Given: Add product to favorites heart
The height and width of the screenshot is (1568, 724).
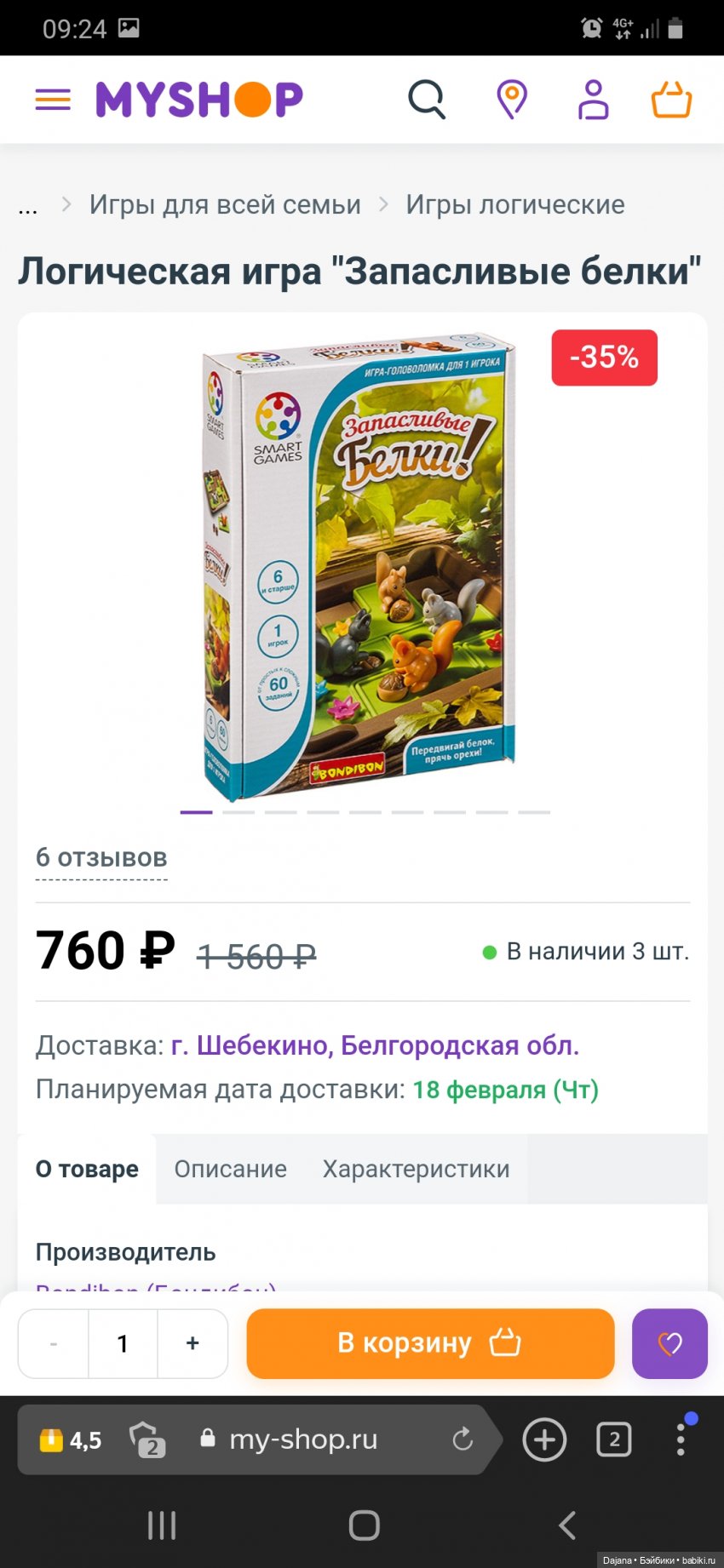Looking at the screenshot, I should click(669, 1343).
